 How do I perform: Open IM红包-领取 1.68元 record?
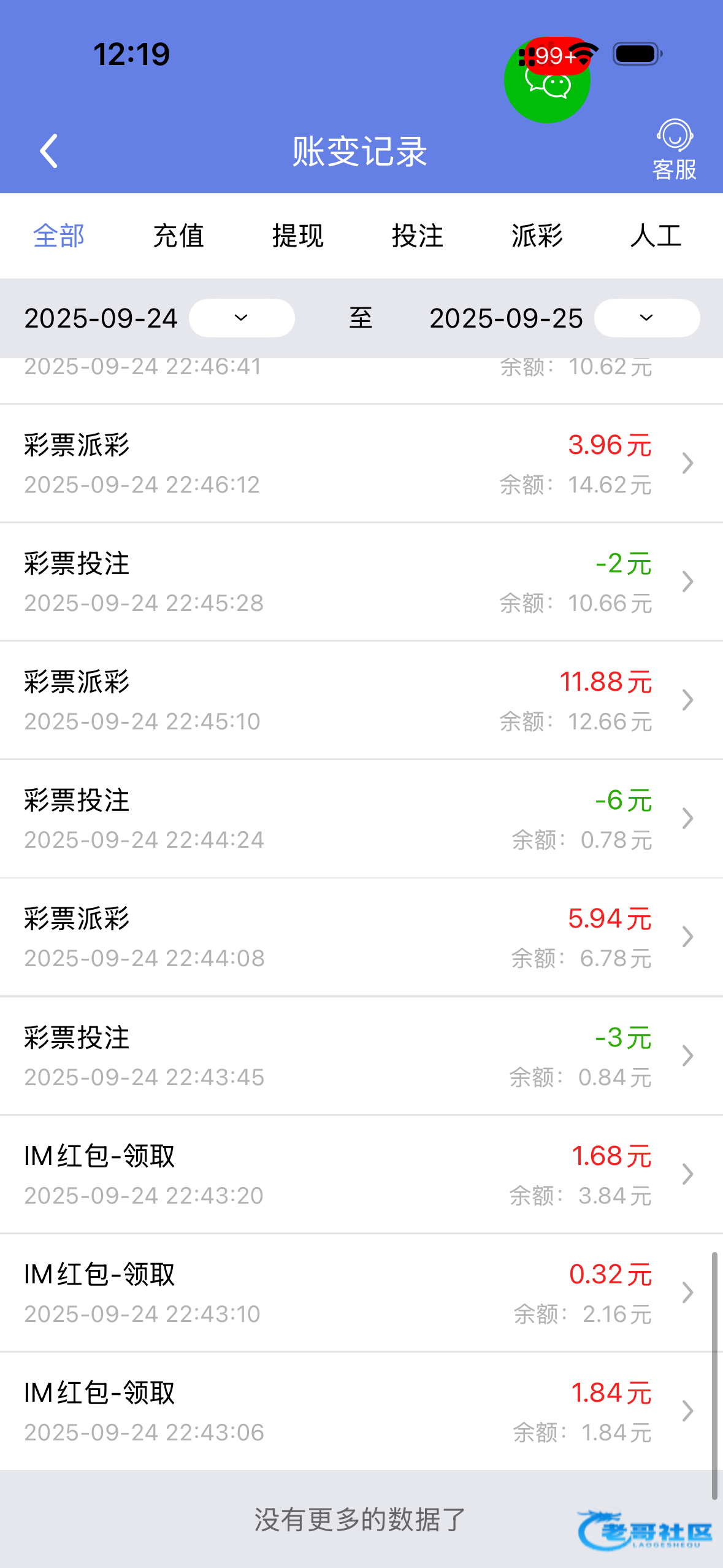click(x=361, y=1175)
